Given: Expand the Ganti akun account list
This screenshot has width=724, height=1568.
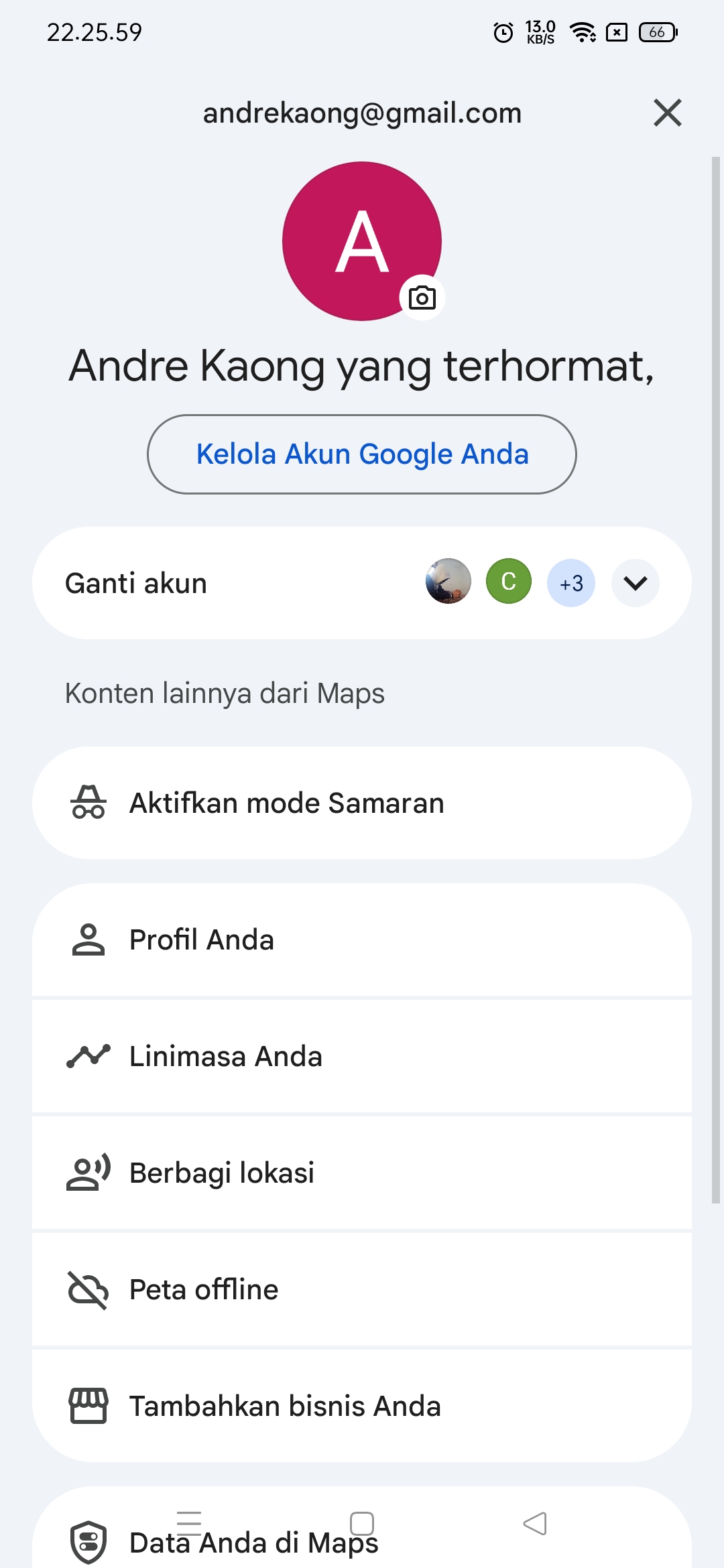Looking at the screenshot, I should click(635, 583).
